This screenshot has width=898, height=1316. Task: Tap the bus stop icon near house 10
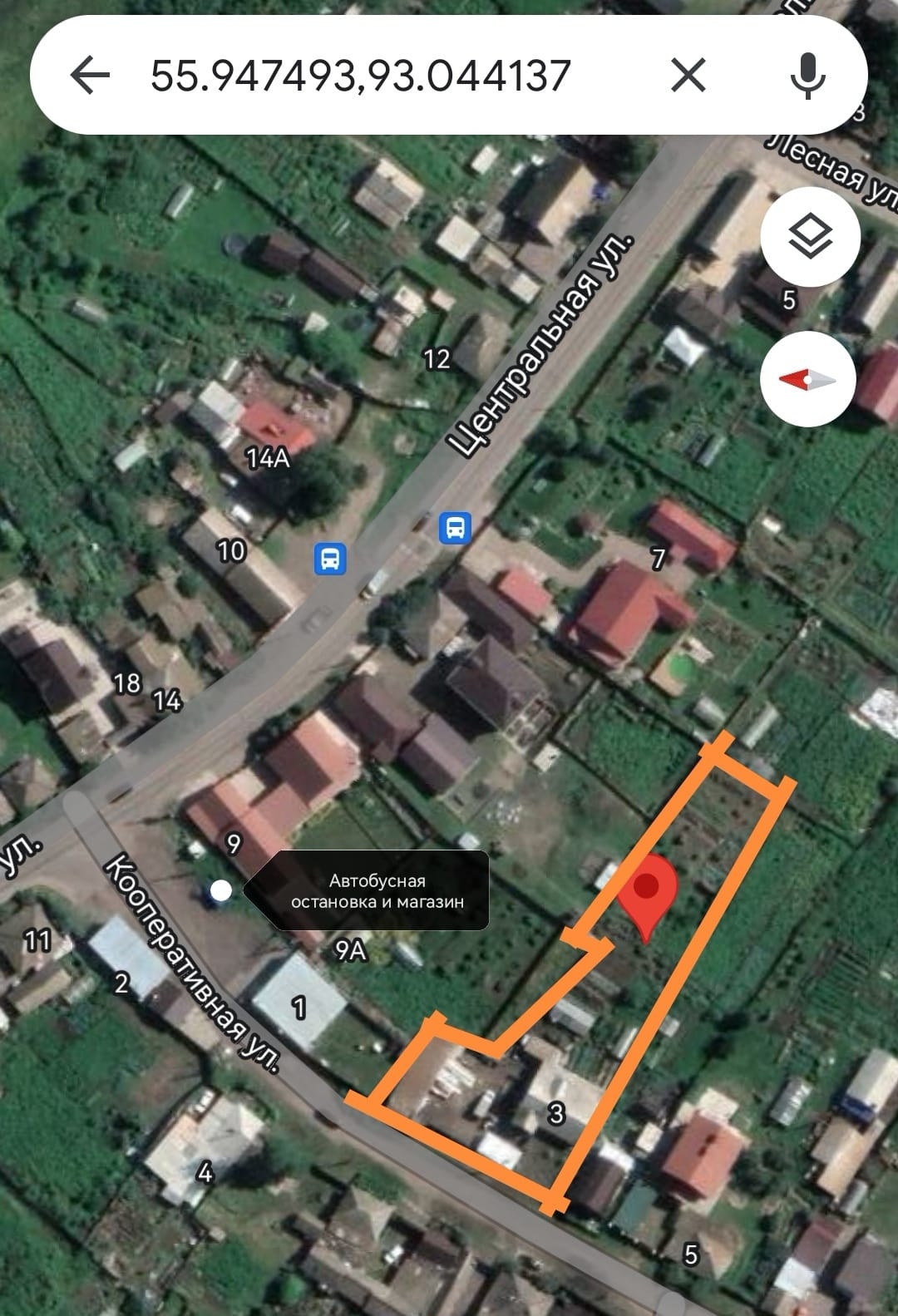pyautogui.click(x=330, y=559)
